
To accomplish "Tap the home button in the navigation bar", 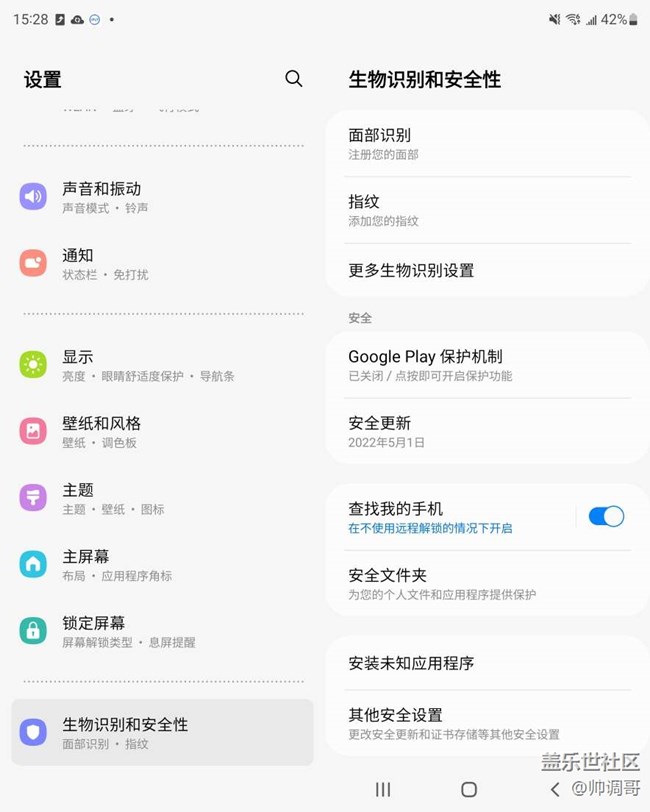I will pos(468,790).
